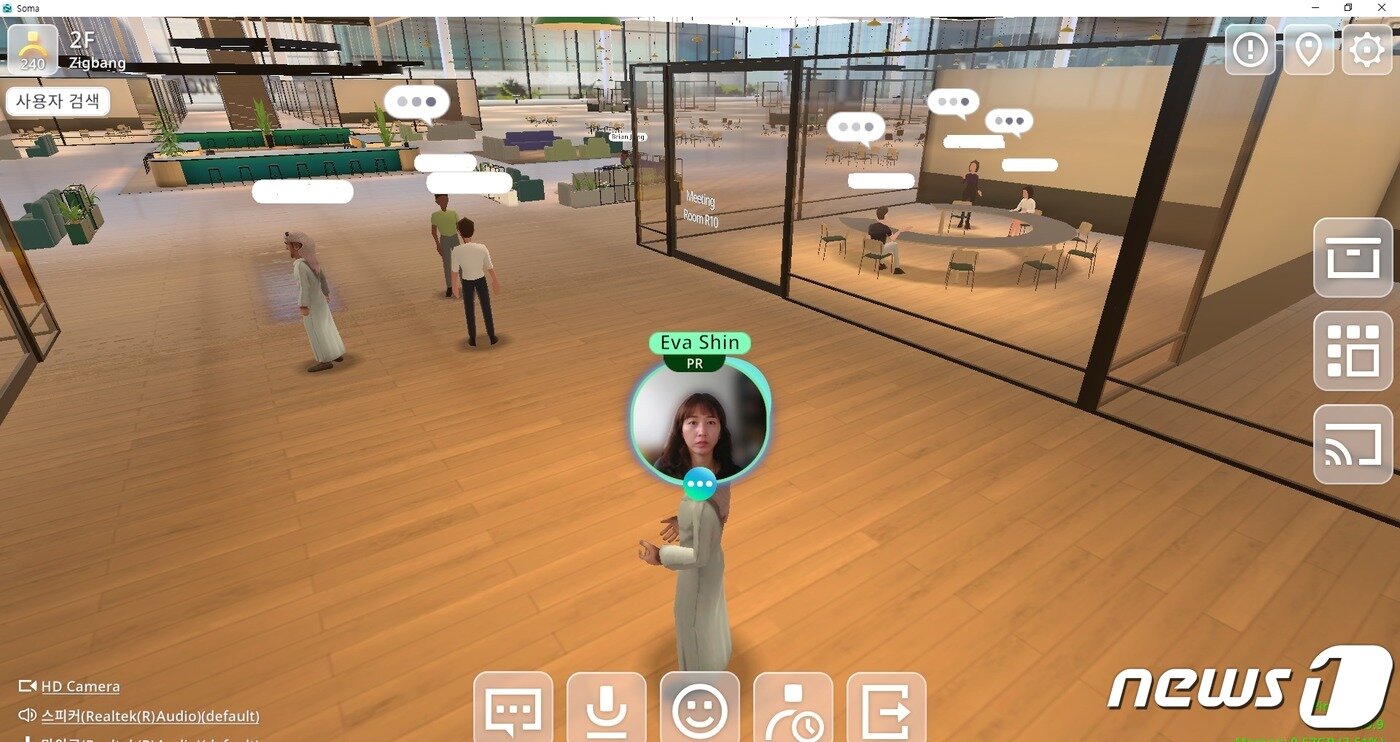Choose the Realtek speaker output link

(150, 716)
